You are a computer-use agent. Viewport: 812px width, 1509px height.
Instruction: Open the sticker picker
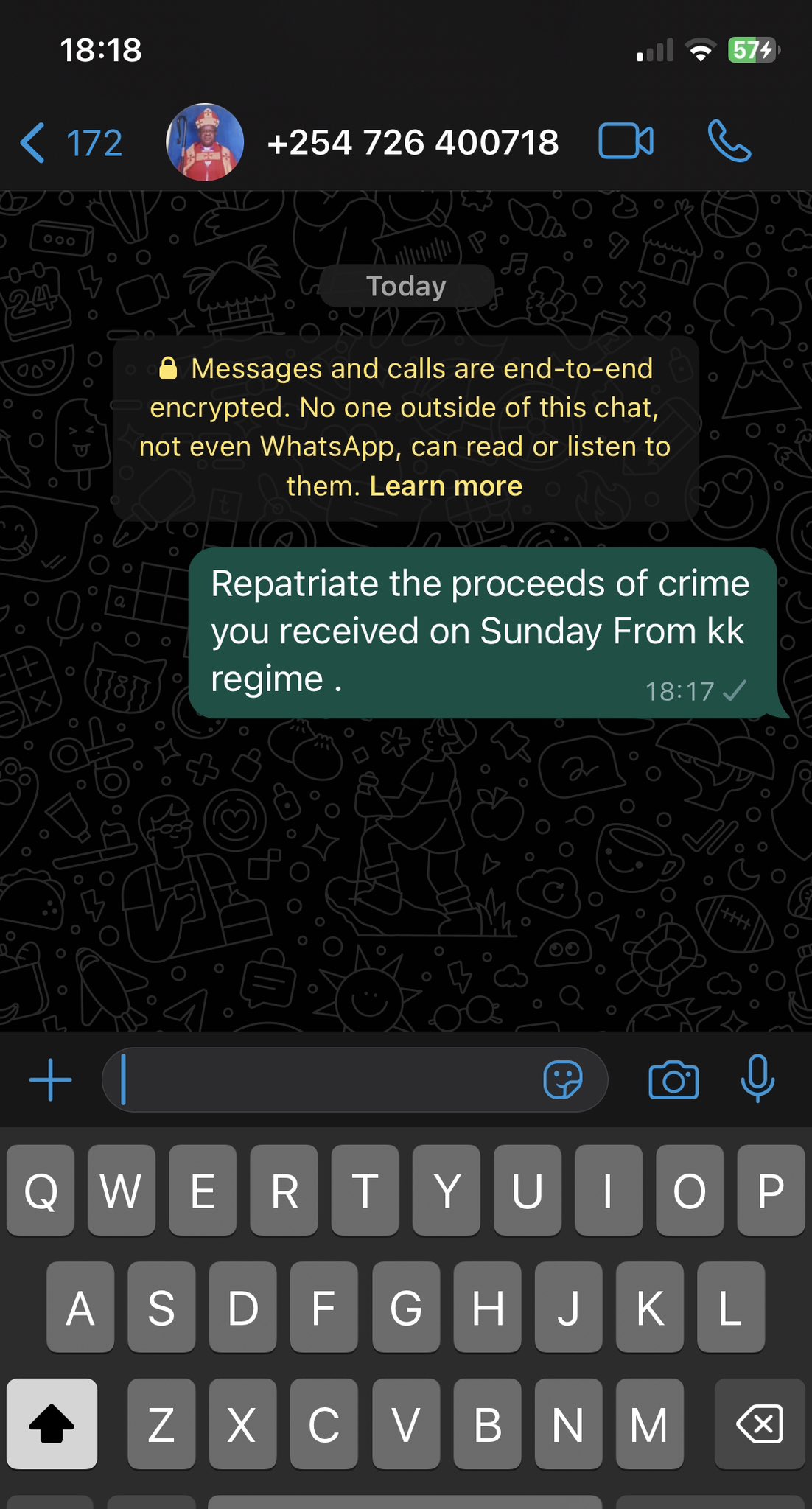tap(562, 1080)
